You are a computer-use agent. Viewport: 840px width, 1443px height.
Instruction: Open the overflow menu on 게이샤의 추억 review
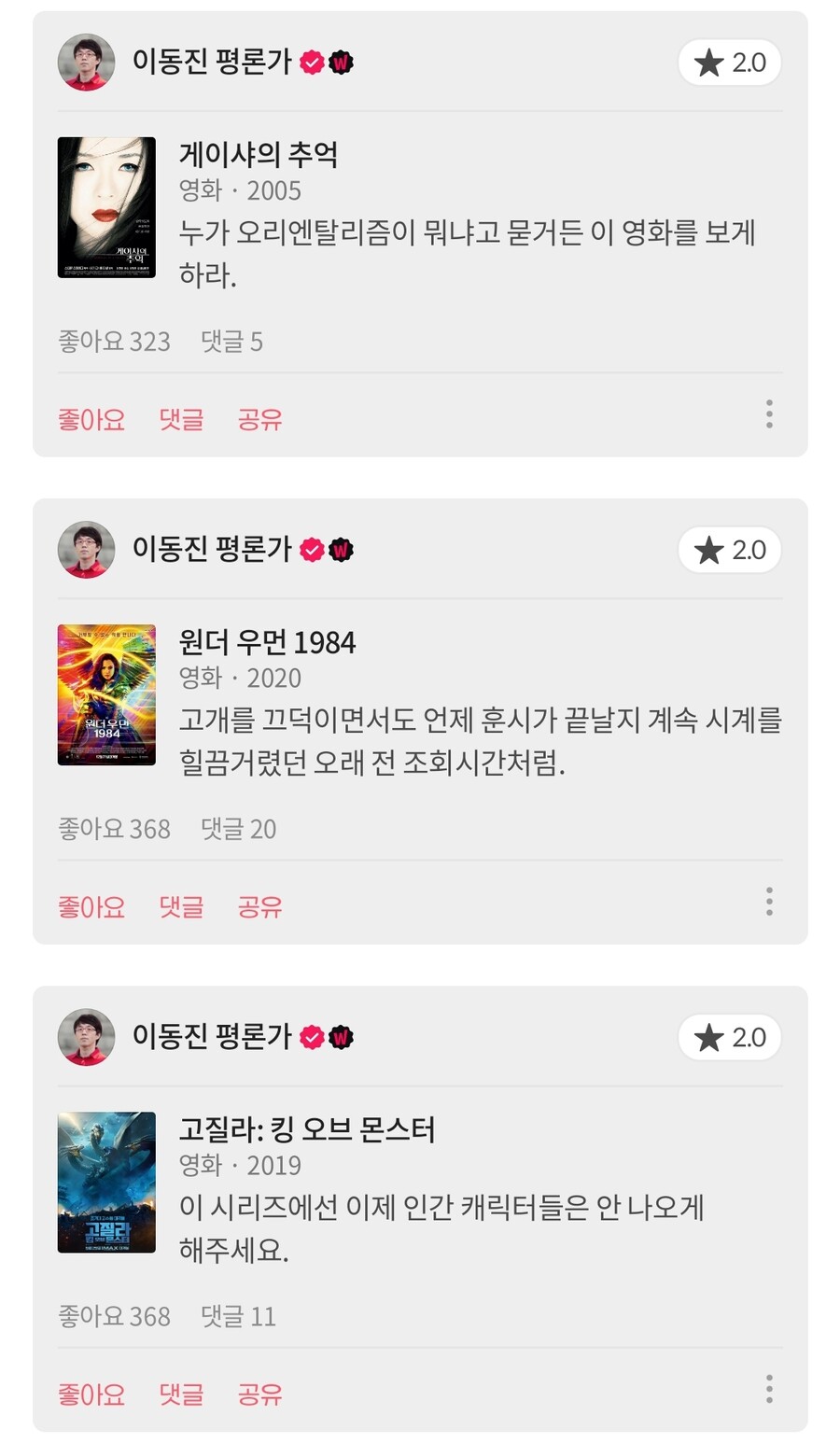768,415
